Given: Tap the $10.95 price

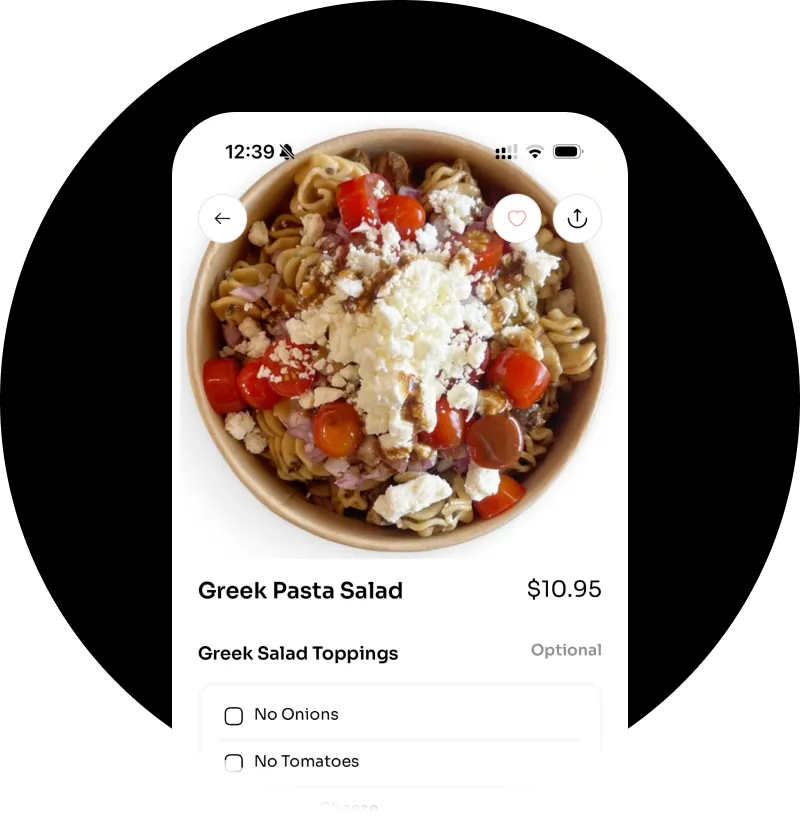Looking at the screenshot, I should [564, 589].
